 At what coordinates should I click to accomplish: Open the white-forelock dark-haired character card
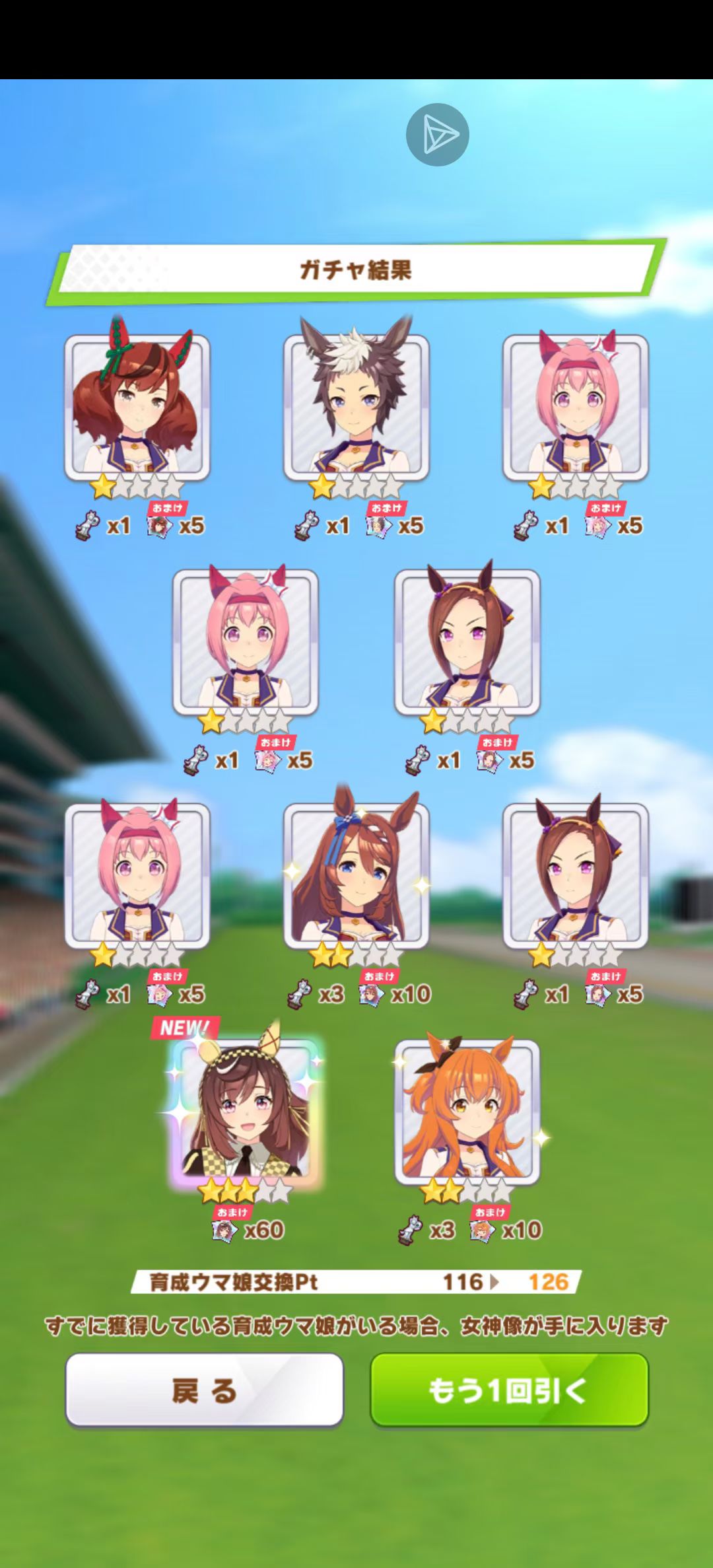356,408
